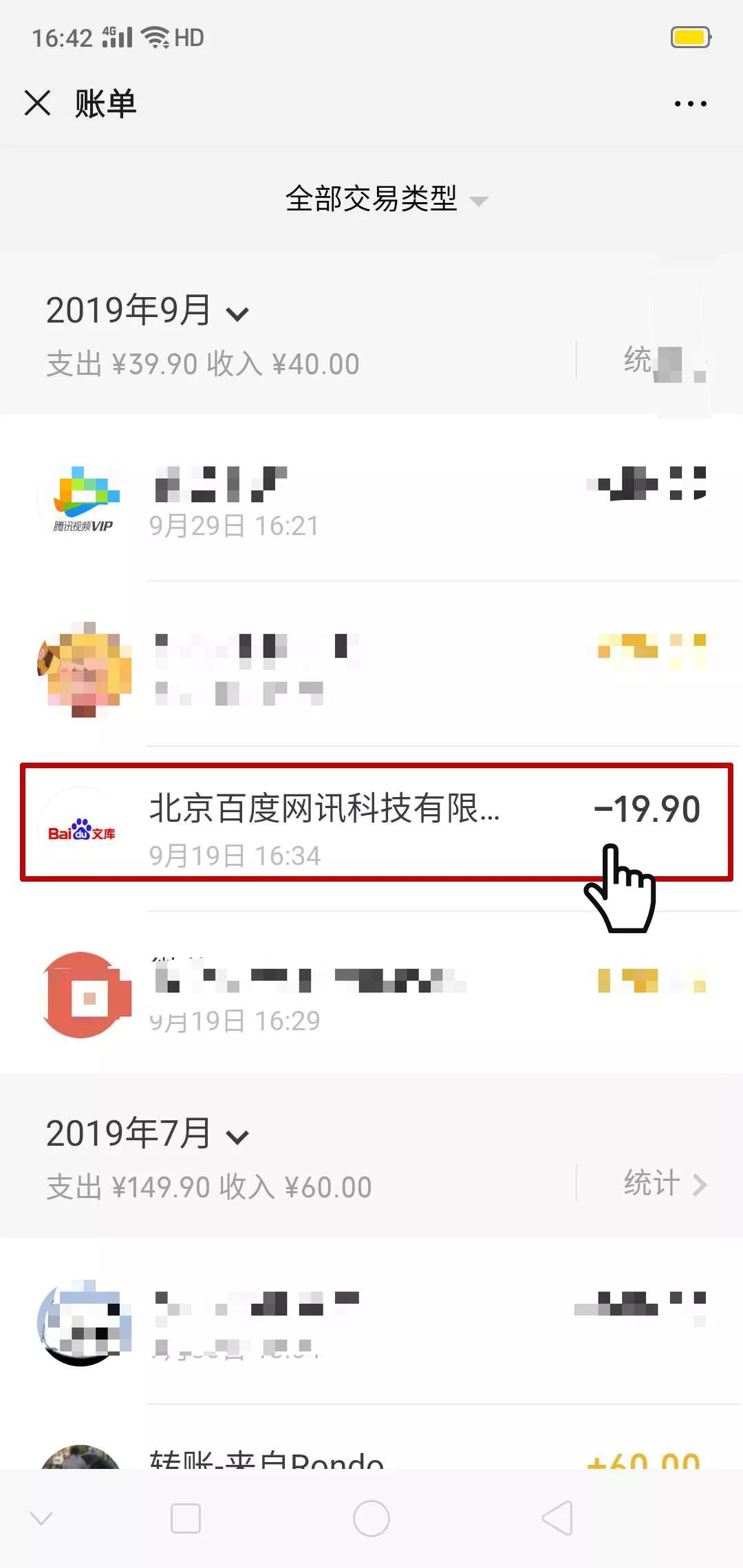Expand the 全部交易类型 filter dropdown
The image size is (743, 1568).
click(x=385, y=199)
